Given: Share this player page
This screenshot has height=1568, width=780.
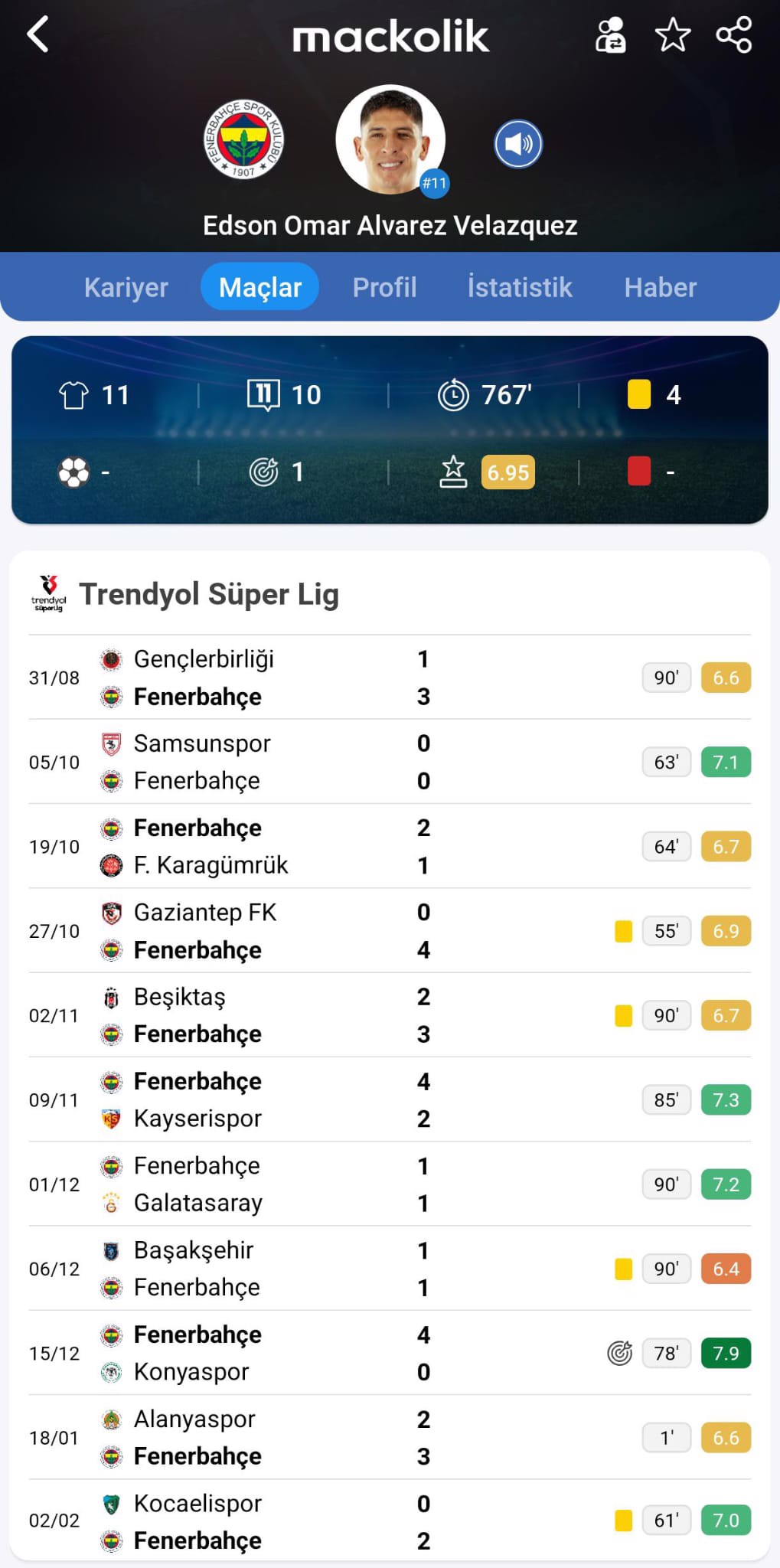Looking at the screenshot, I should (733, 35).
